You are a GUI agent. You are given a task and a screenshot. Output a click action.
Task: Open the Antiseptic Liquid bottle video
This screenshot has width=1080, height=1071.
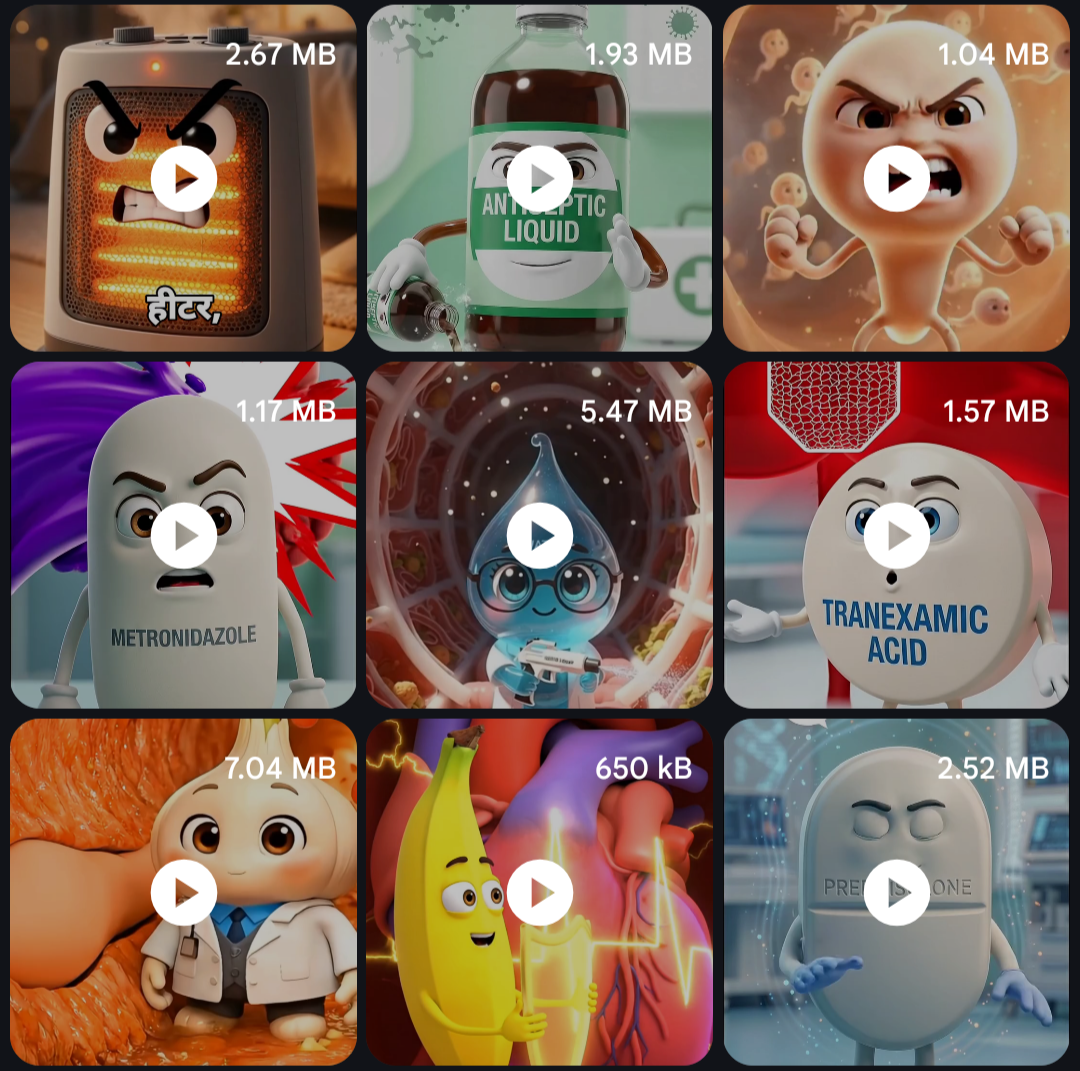click(540, 179)
